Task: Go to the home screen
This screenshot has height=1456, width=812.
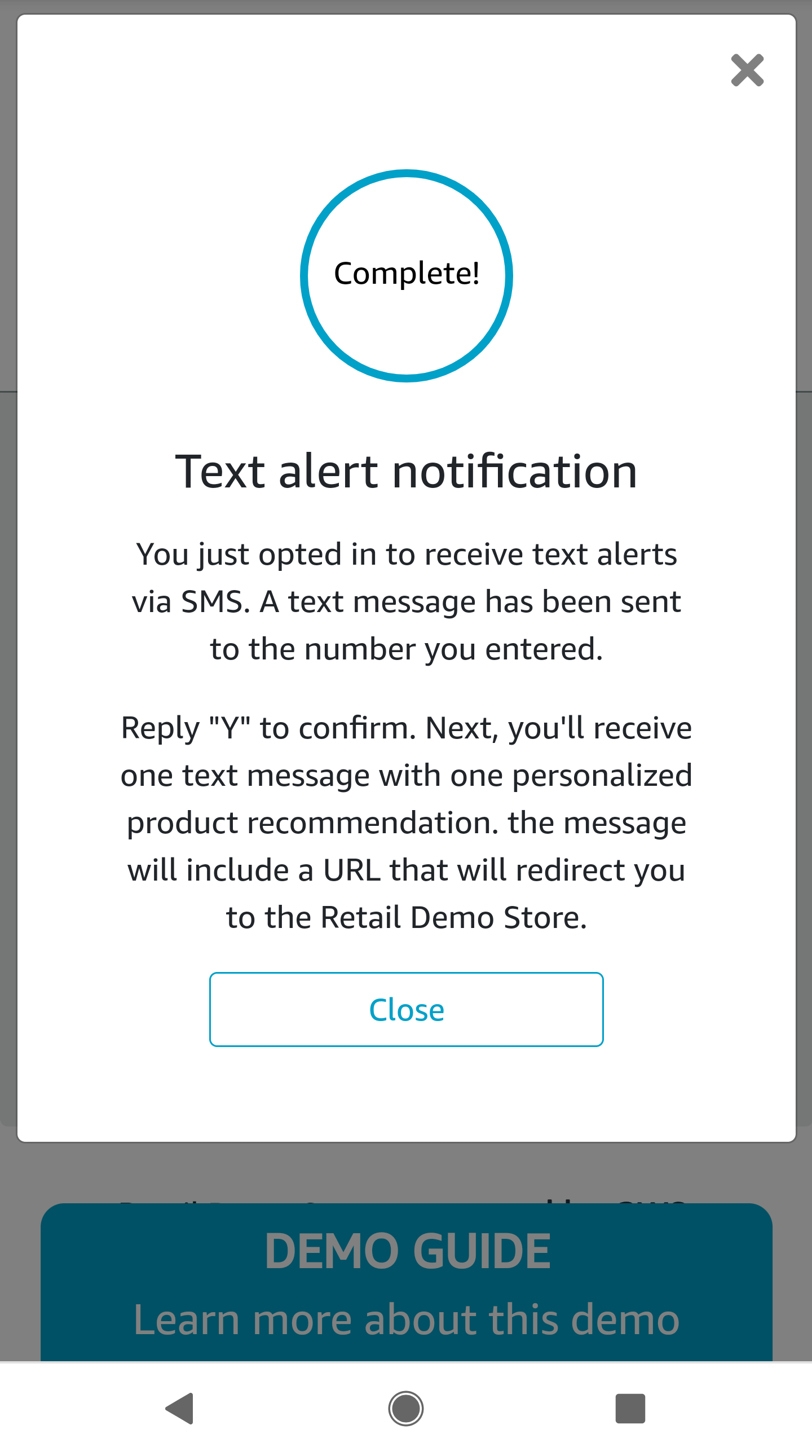Action: point(405,1409)
